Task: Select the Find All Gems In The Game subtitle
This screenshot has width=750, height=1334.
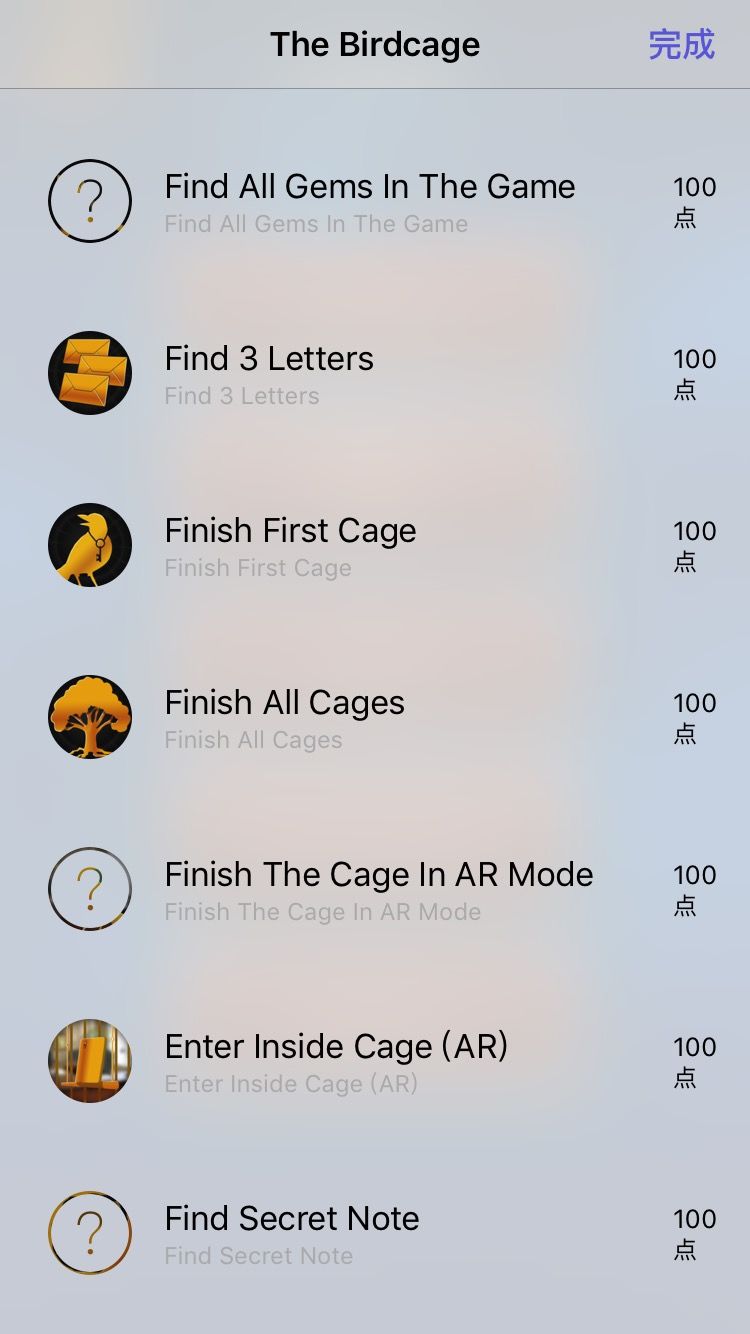Action: click(x=314, y=224)
